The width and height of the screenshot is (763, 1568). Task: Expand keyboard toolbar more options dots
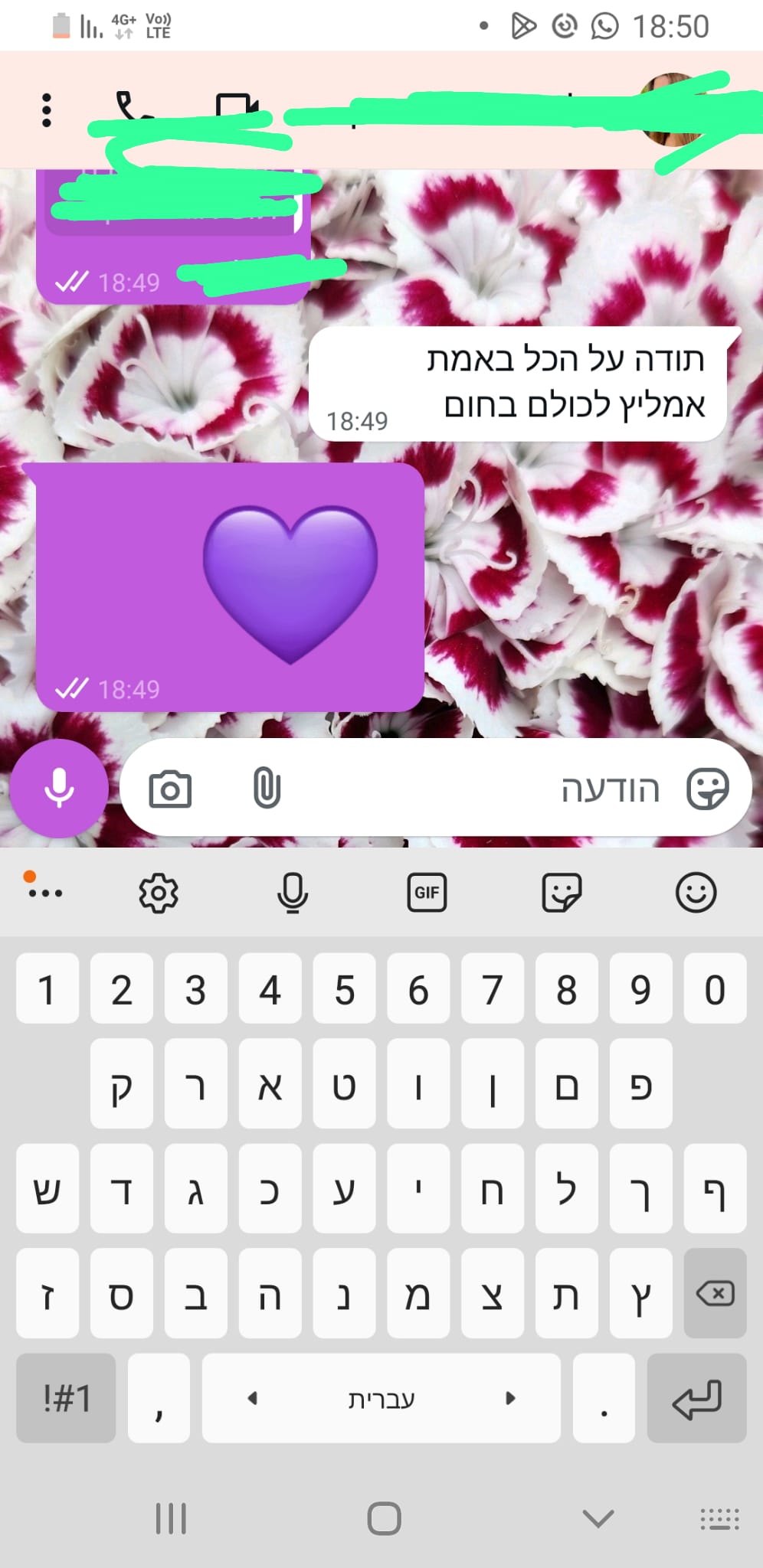(x=43, y=887)
